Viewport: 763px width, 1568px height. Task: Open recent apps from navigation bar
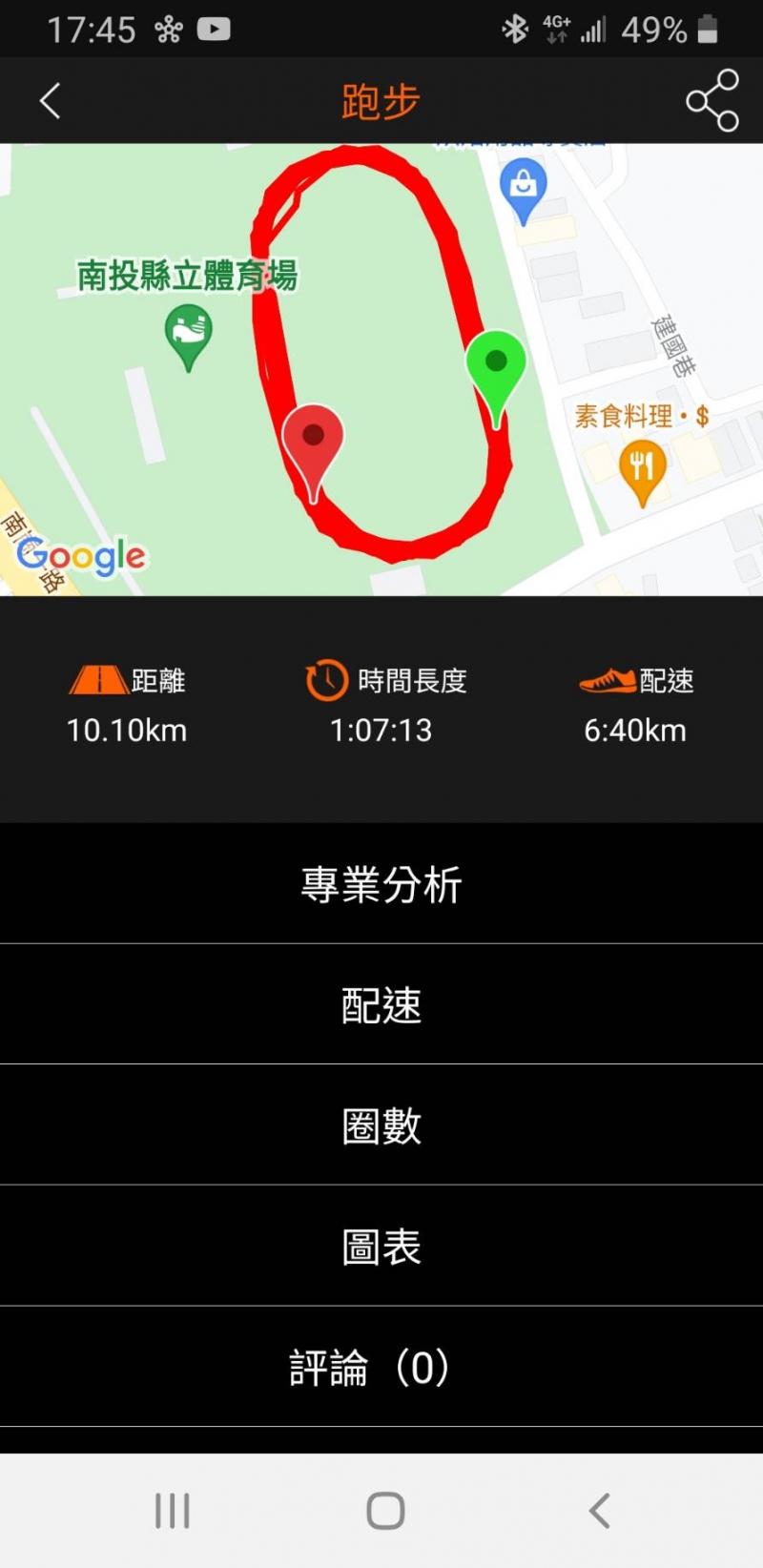(173, 1511)
